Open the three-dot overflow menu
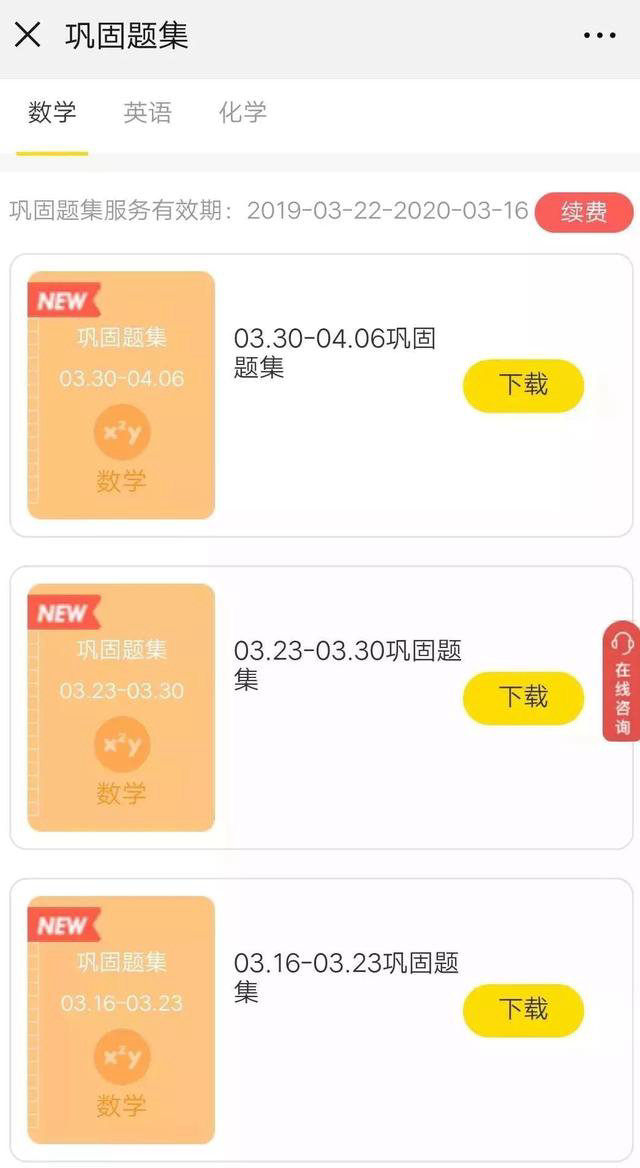This screenshot has height=1168, width=640. pos(599,36)
